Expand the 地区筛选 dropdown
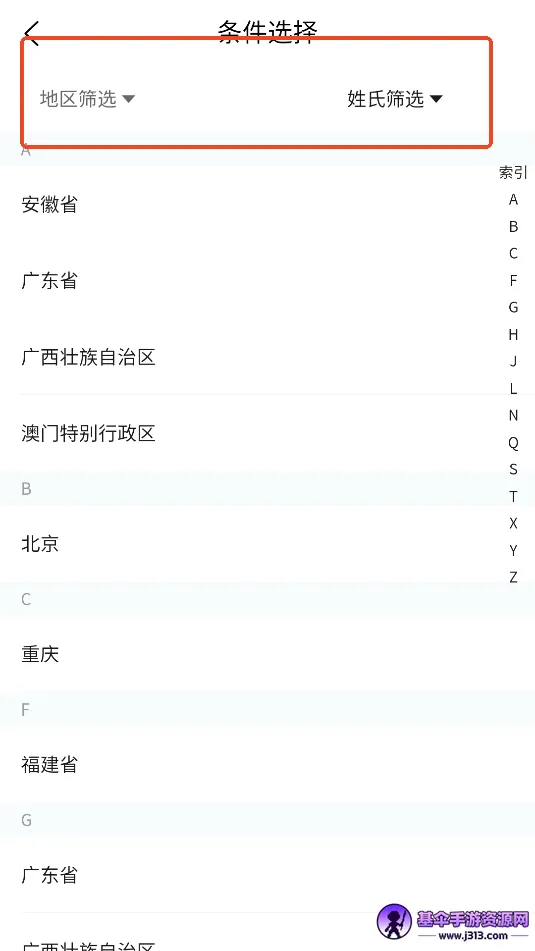Image resolution: width=535 pixels, height=951 pixels. (x=87, y=98)
